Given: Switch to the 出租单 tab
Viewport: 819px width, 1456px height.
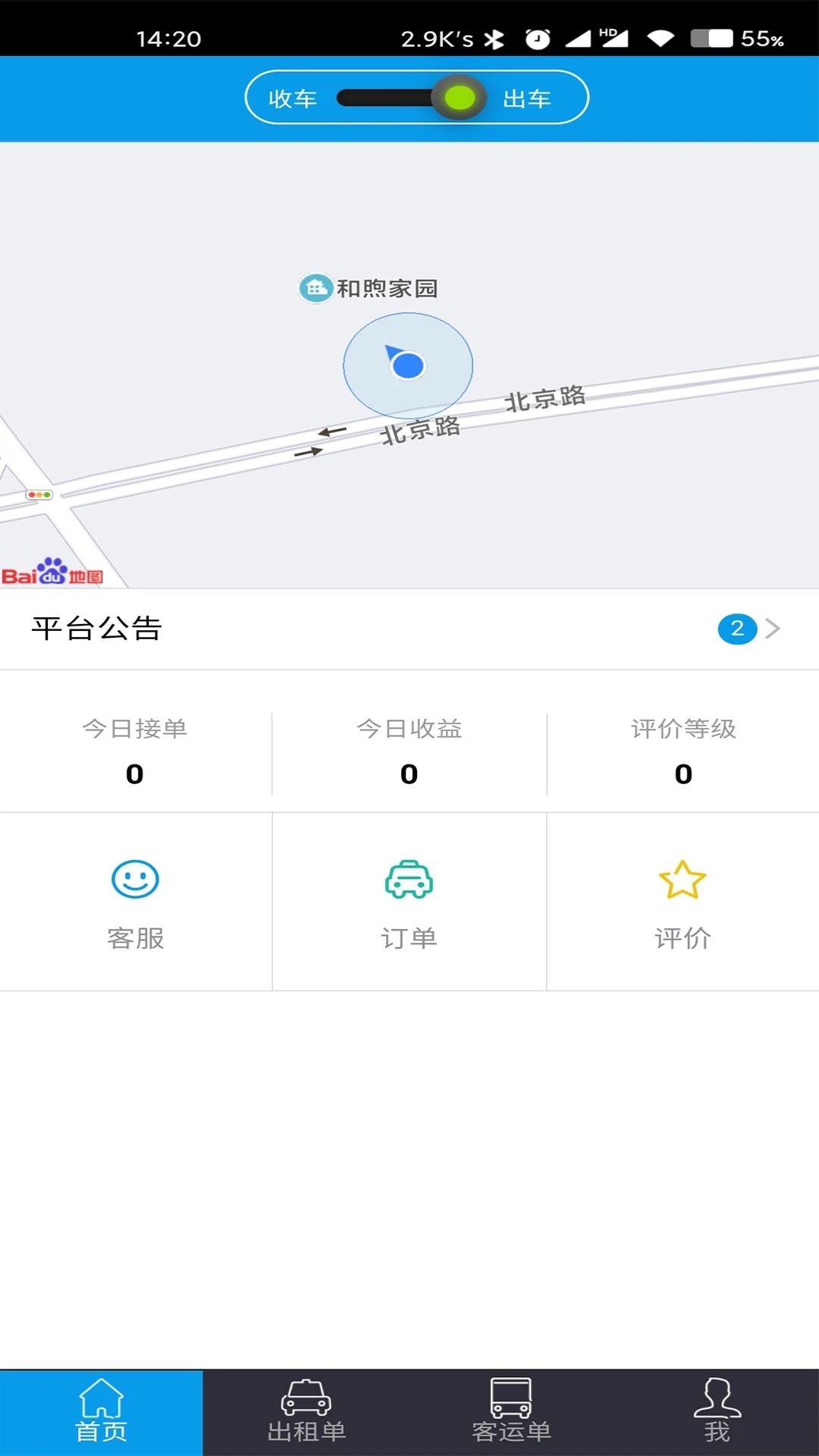Looking at the screenshot, I should 306,1413.
